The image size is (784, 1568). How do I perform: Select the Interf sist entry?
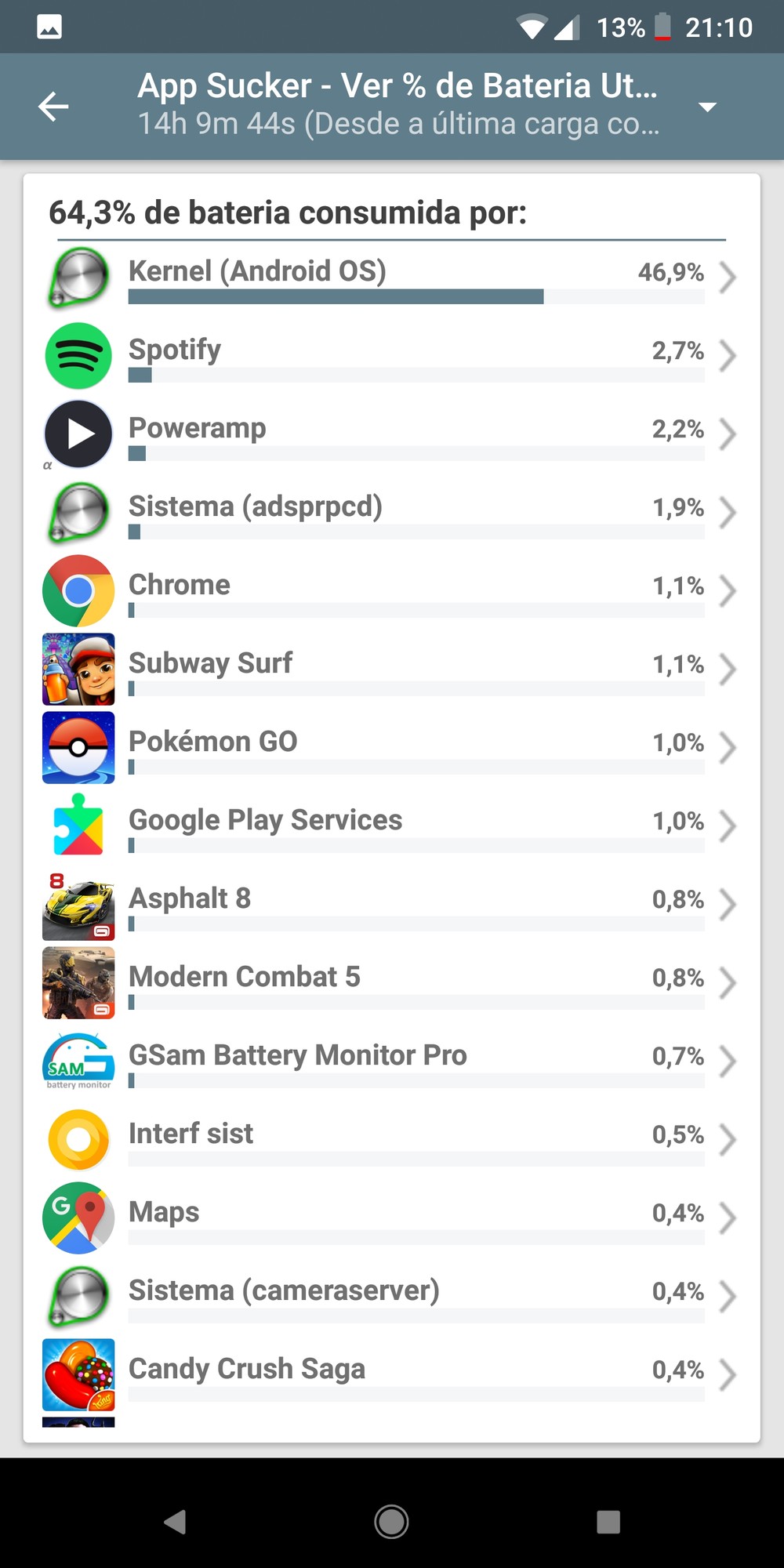pyautogui.click(x=392, y=1139)
